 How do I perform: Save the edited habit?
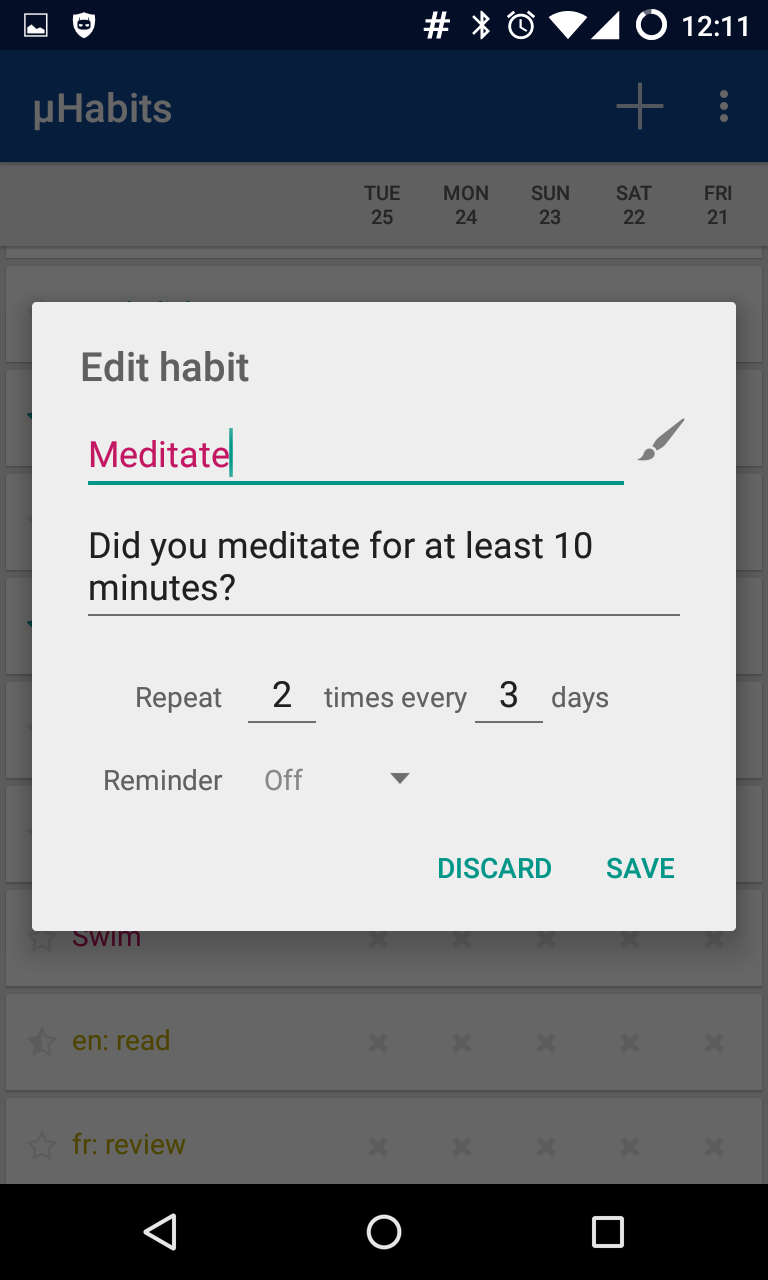click(640, 868)
